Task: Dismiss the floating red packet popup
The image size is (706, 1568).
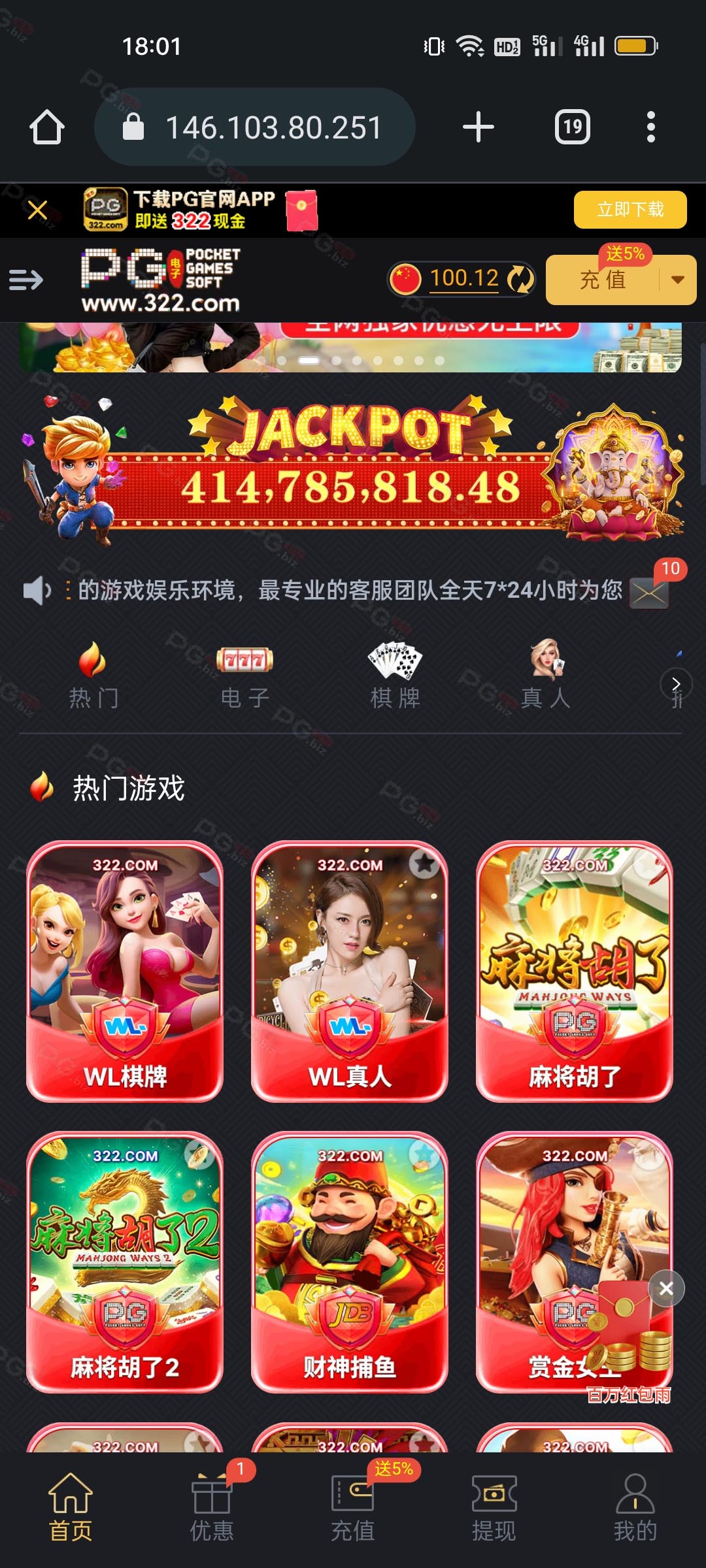Action: point(666,1288)
